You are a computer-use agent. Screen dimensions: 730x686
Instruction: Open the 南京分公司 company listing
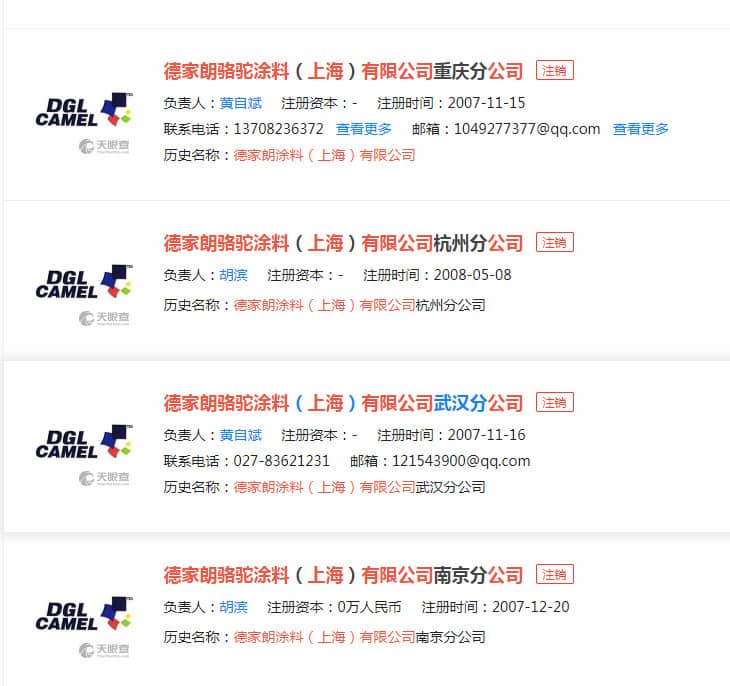(x=343, y=575)
